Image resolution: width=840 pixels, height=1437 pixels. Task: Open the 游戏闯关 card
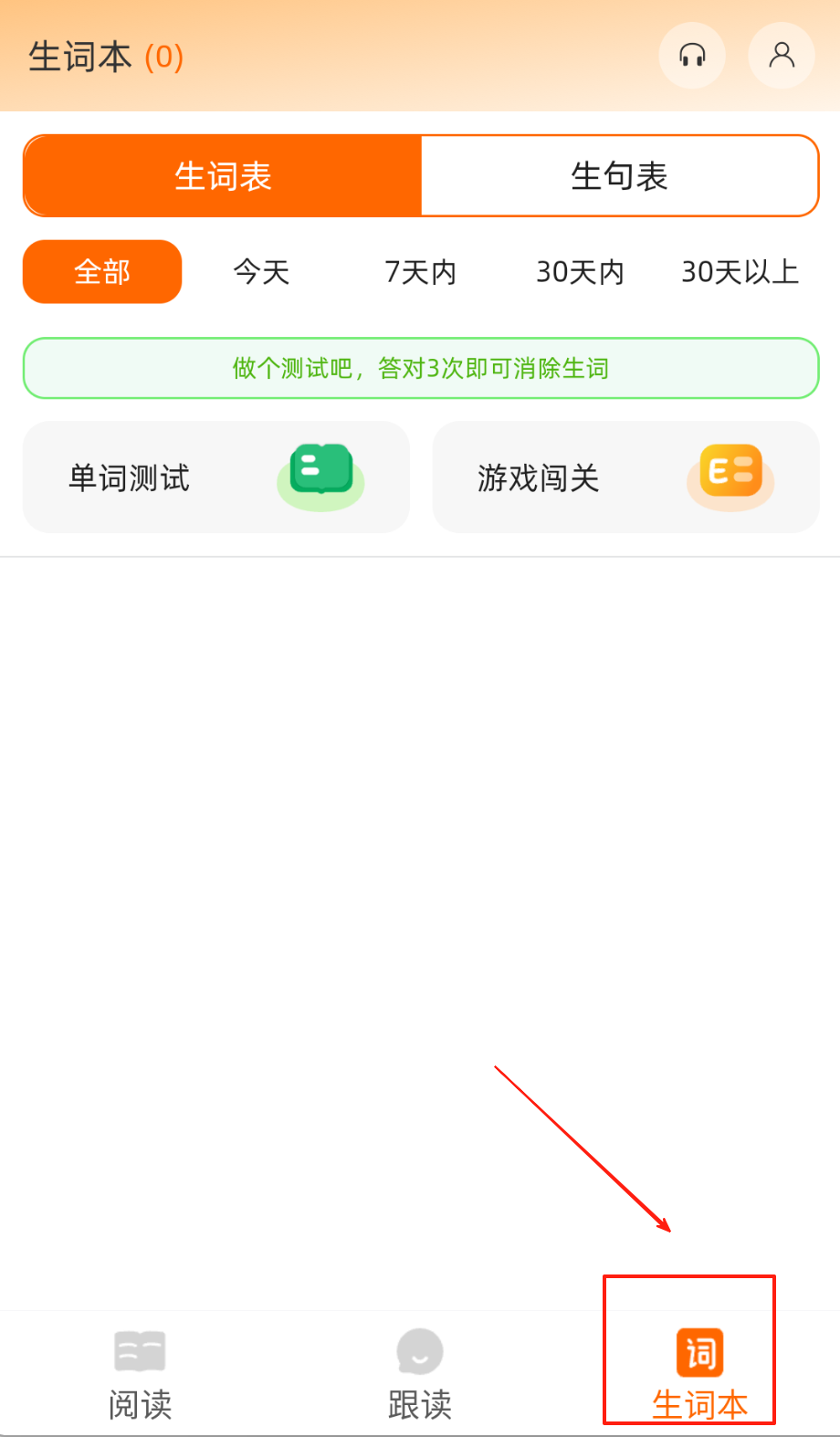[x=625, y=477]
